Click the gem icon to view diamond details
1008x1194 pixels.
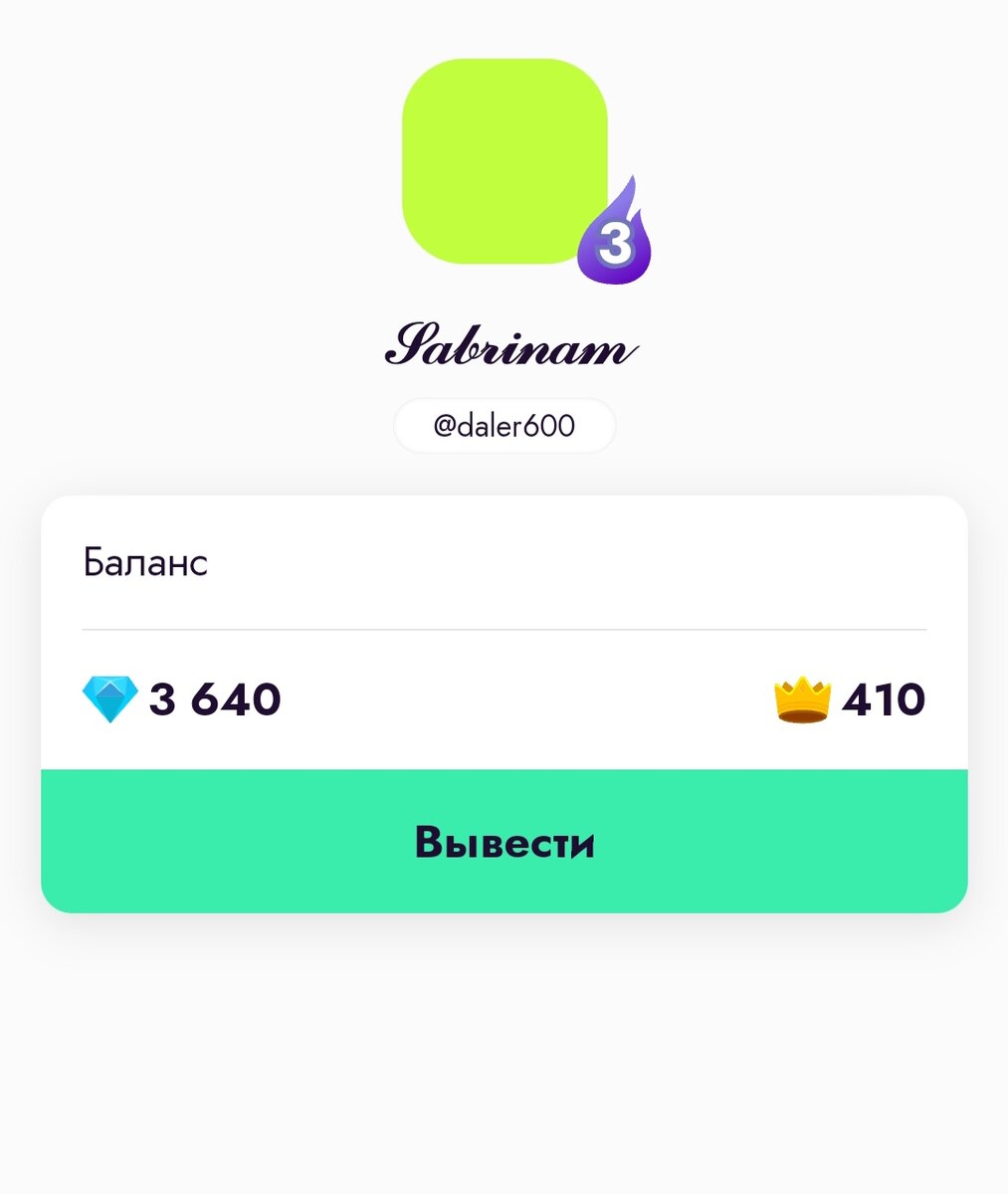[109, 698]
